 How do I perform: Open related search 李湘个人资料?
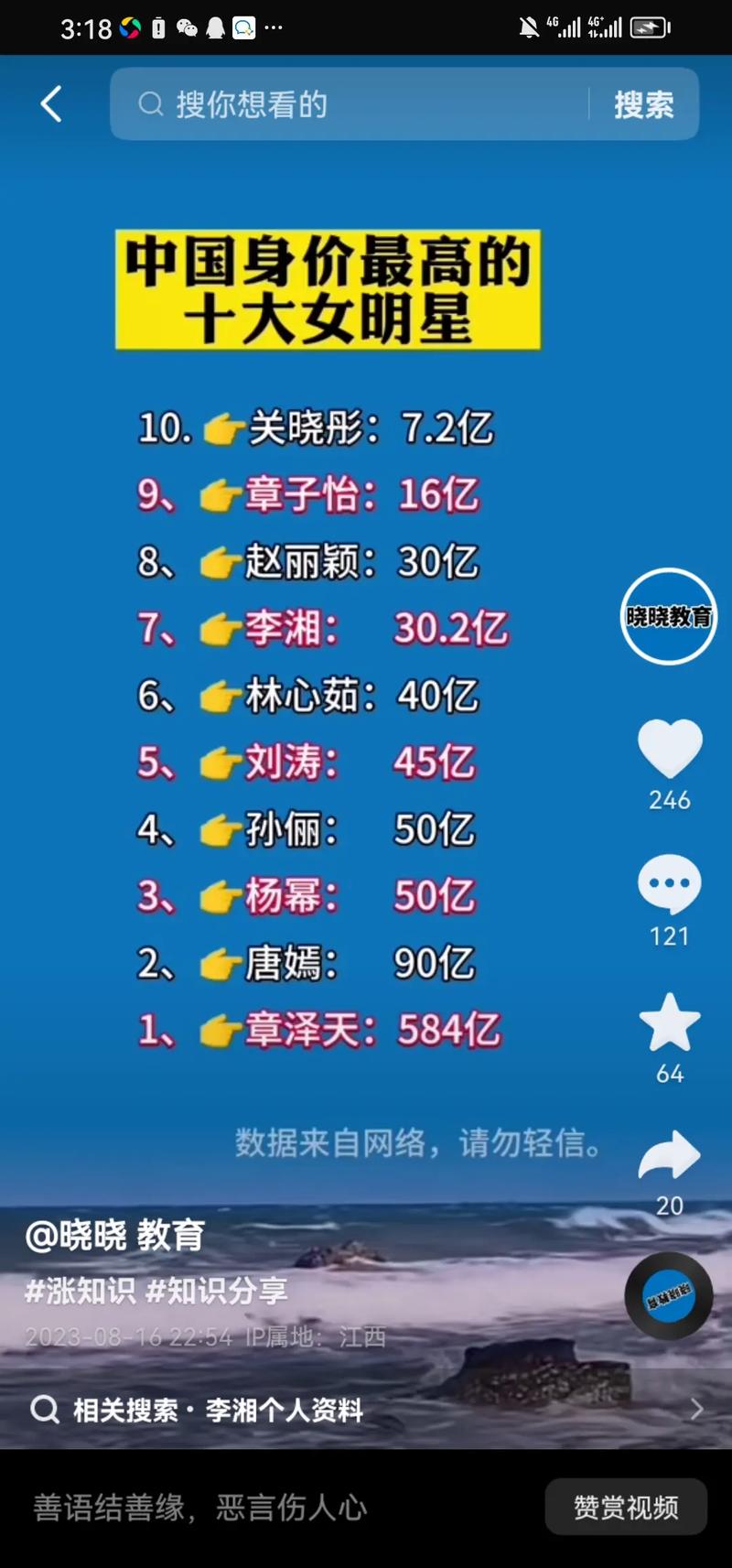[x=284, y=1410]
